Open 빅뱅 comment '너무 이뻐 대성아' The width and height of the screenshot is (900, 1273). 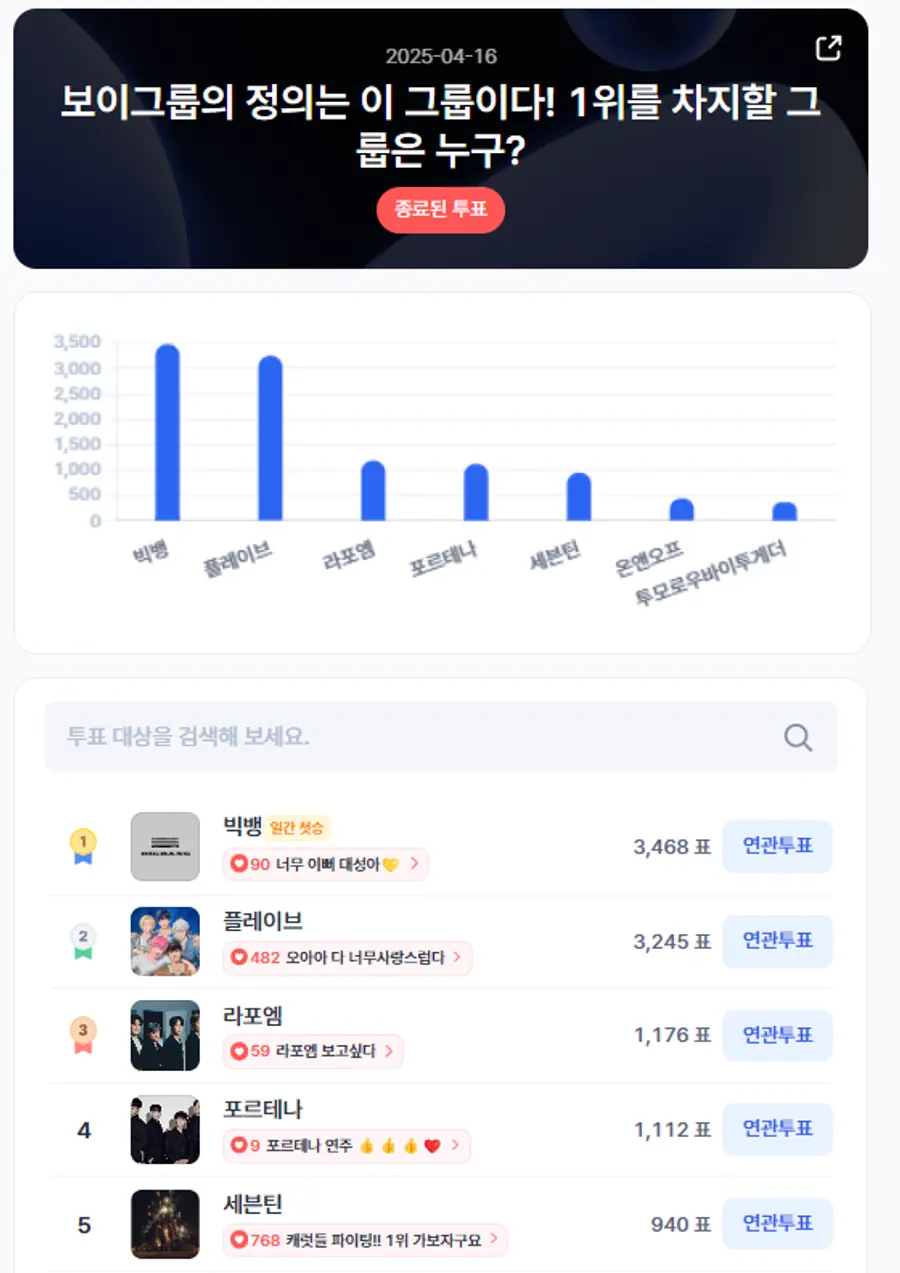[x=326, y=864]
